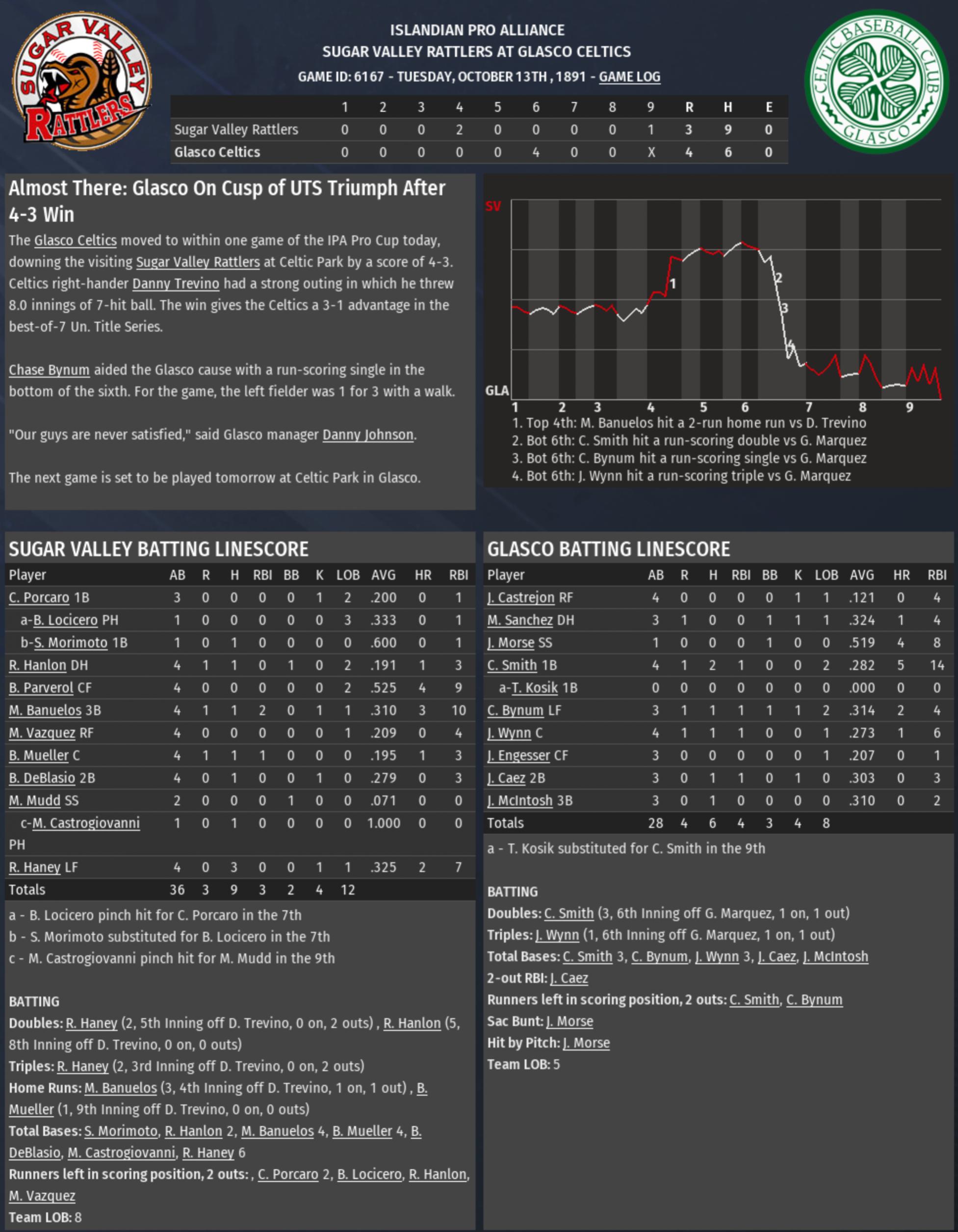Open J. Wynn in the Triples line
958x1232 pixels.
click(x=557, y=935)
